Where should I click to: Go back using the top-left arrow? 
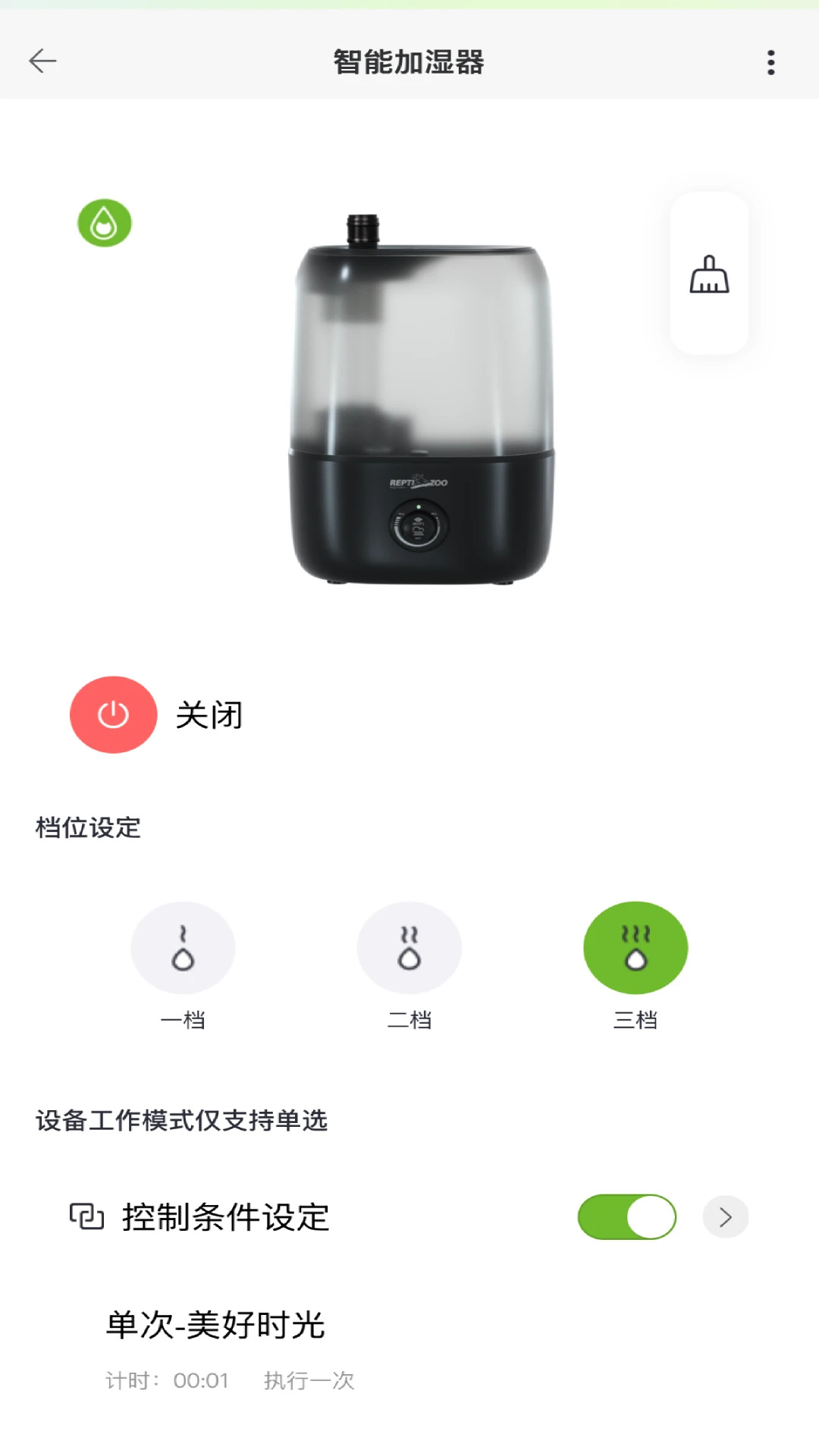pos(42,61)
